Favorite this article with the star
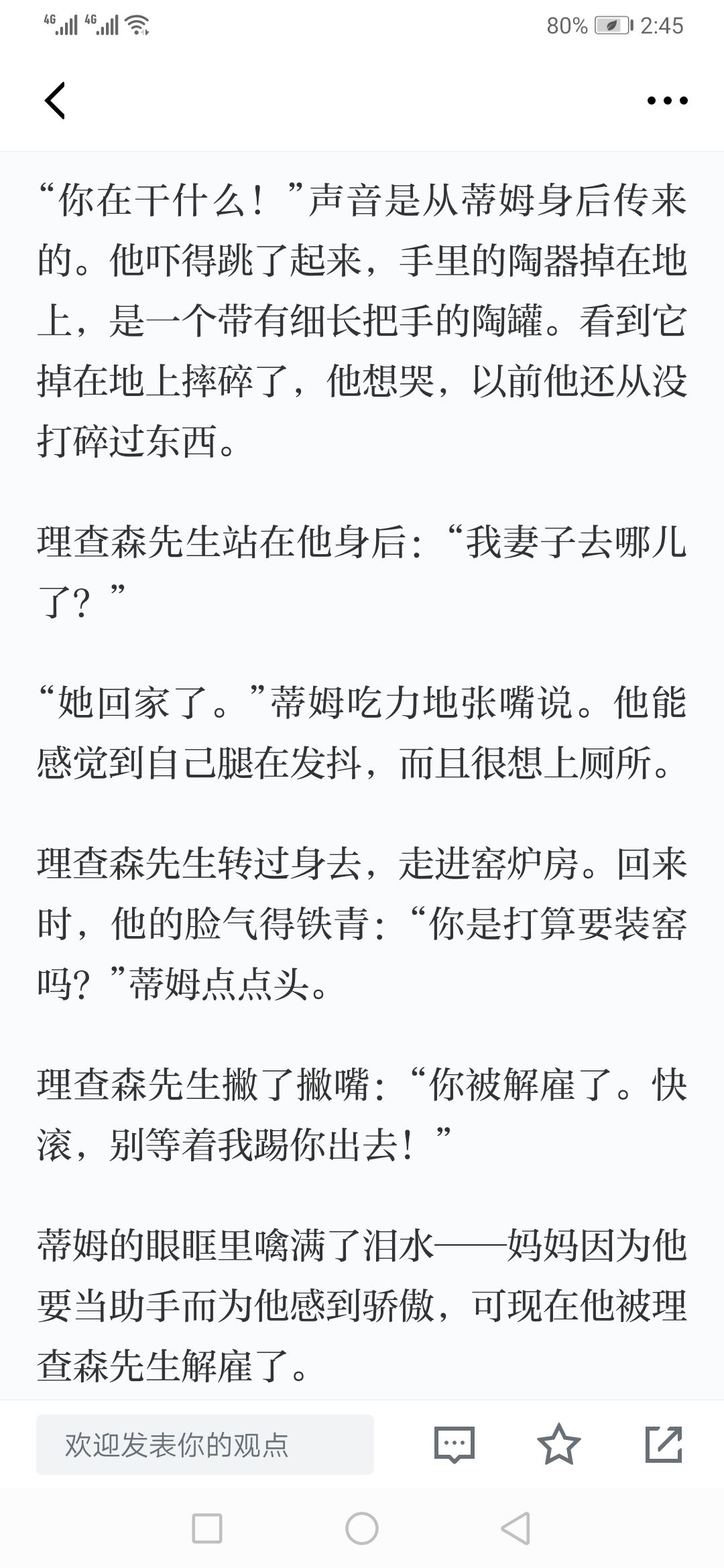The image size is (724, 1568). pyautogui.click(x=558, y=1444)
